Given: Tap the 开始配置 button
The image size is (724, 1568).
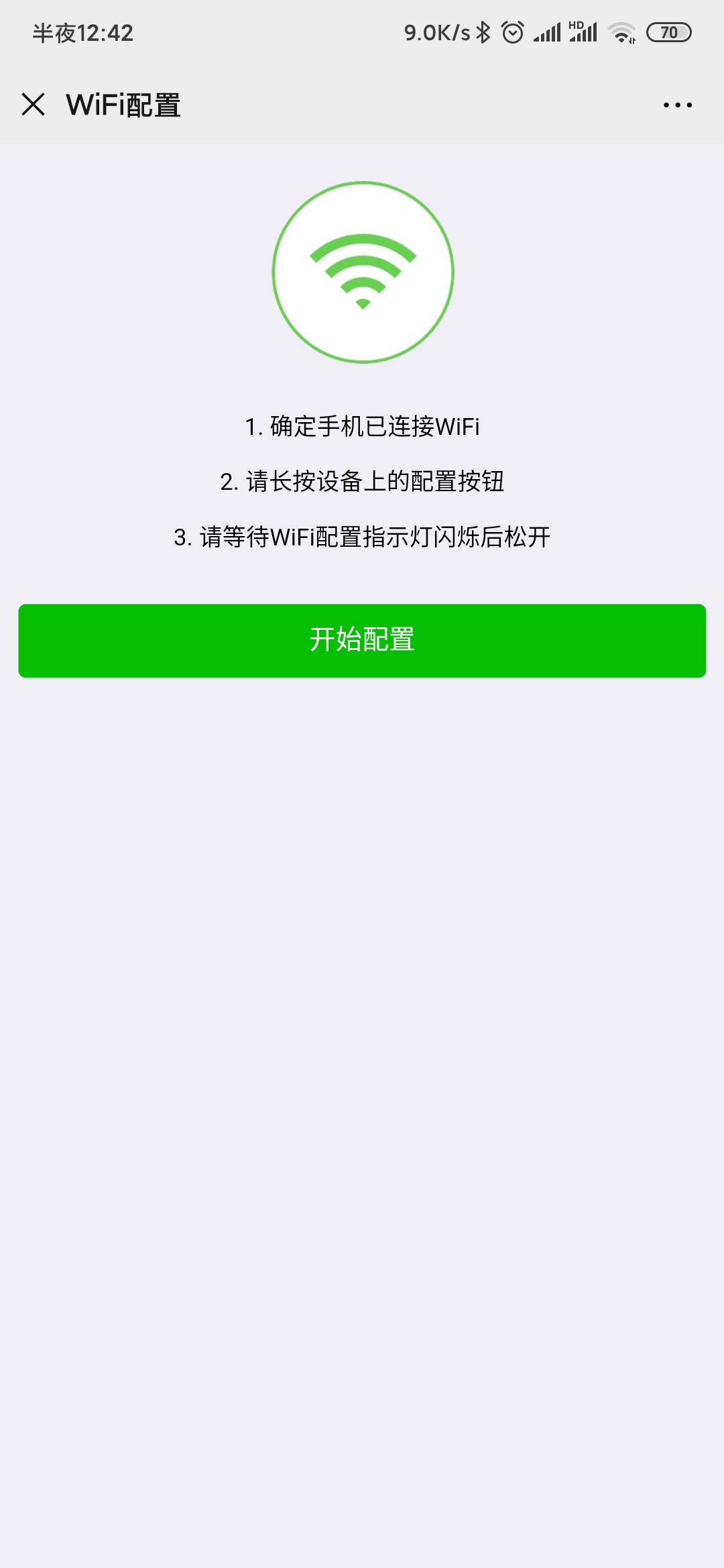Looking at the screenshot, I should tap(362, 641).
